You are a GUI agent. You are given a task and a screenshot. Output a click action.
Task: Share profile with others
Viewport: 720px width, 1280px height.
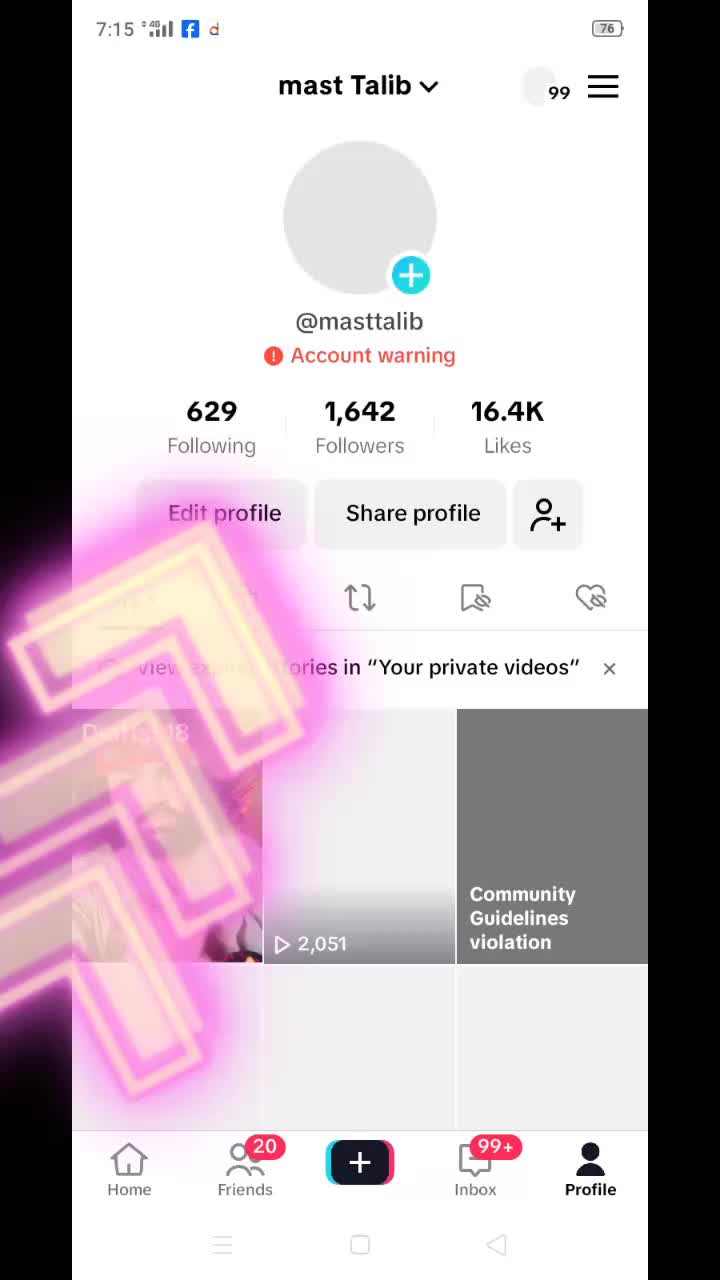412,513
